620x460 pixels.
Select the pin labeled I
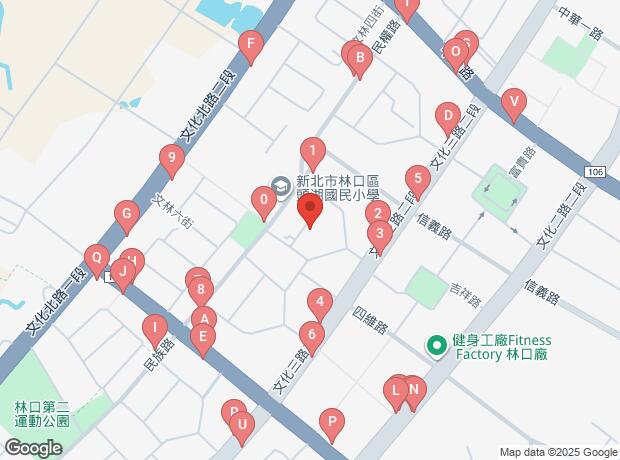[x=154, y=327]
